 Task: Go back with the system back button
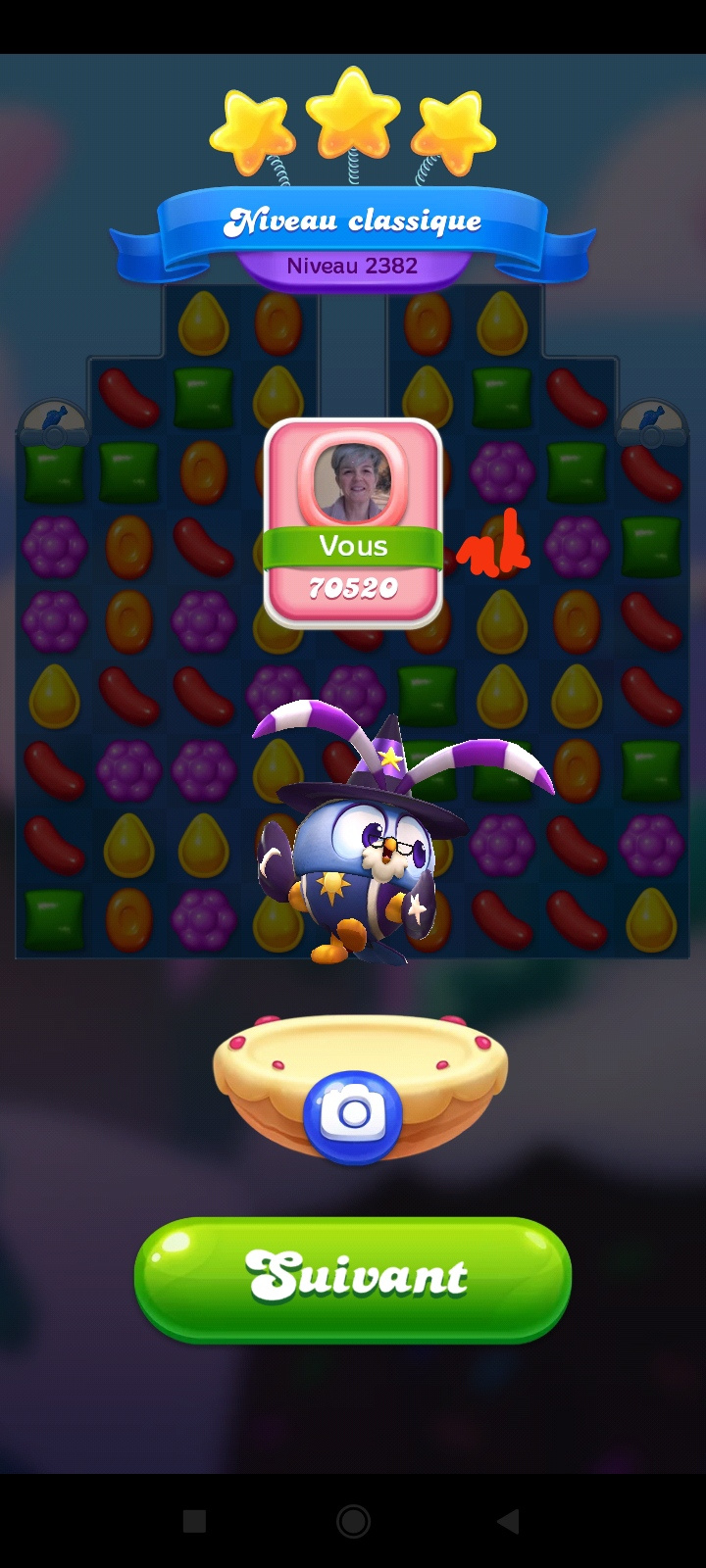click(508, 1521)
